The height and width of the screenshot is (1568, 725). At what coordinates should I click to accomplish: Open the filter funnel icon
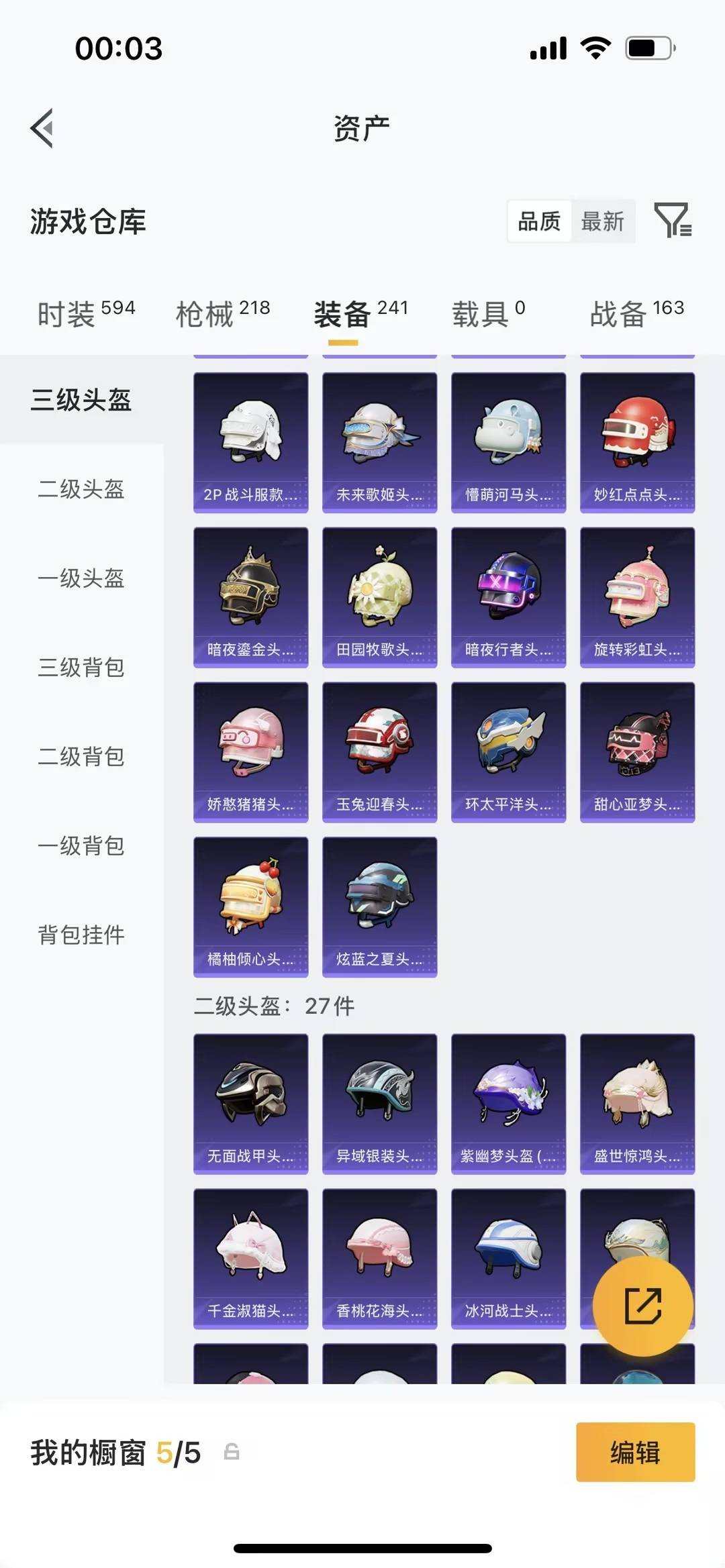pyautogui.click(x=672, y=220)
